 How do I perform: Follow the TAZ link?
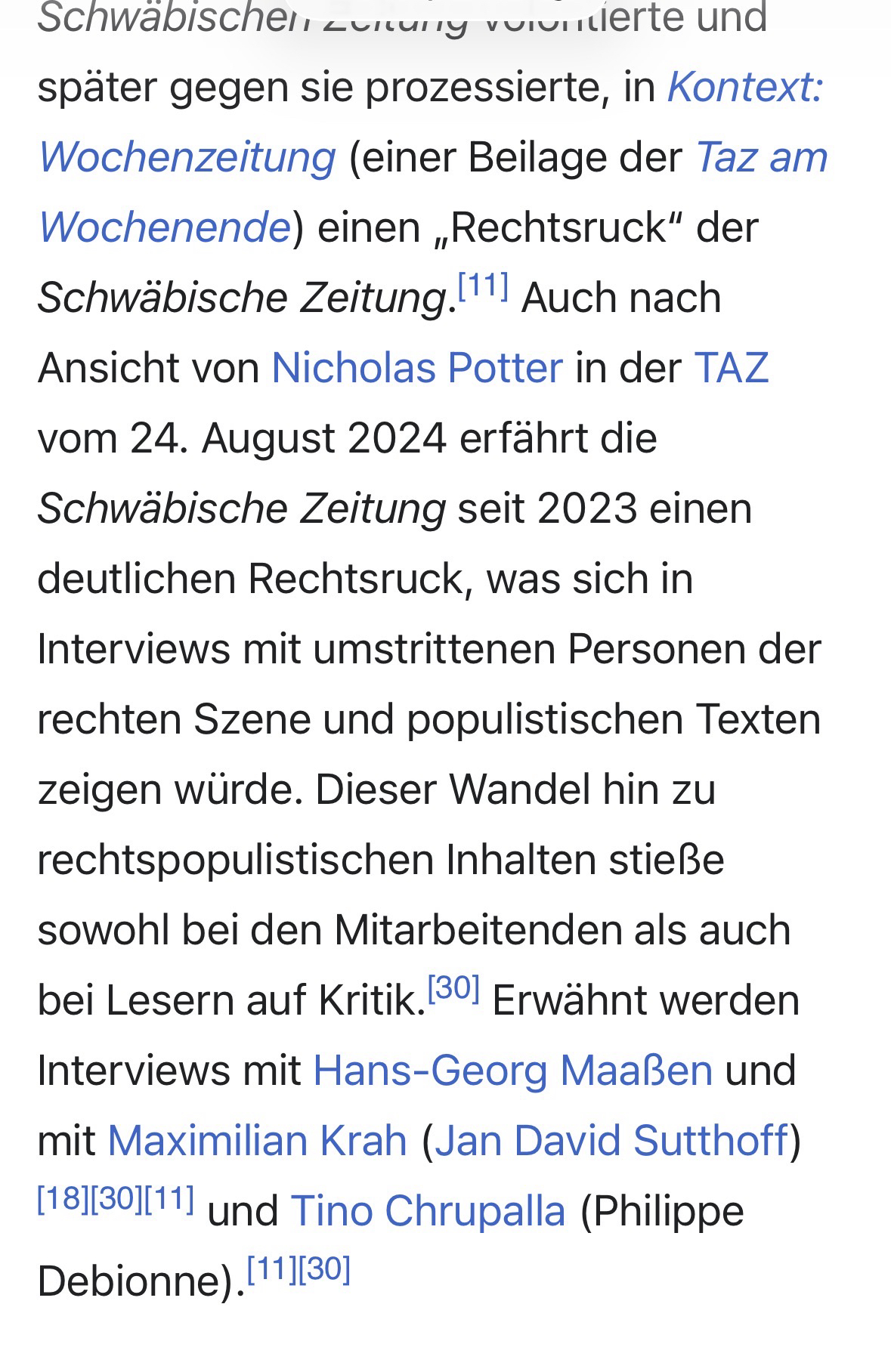[x=731, y=369]
